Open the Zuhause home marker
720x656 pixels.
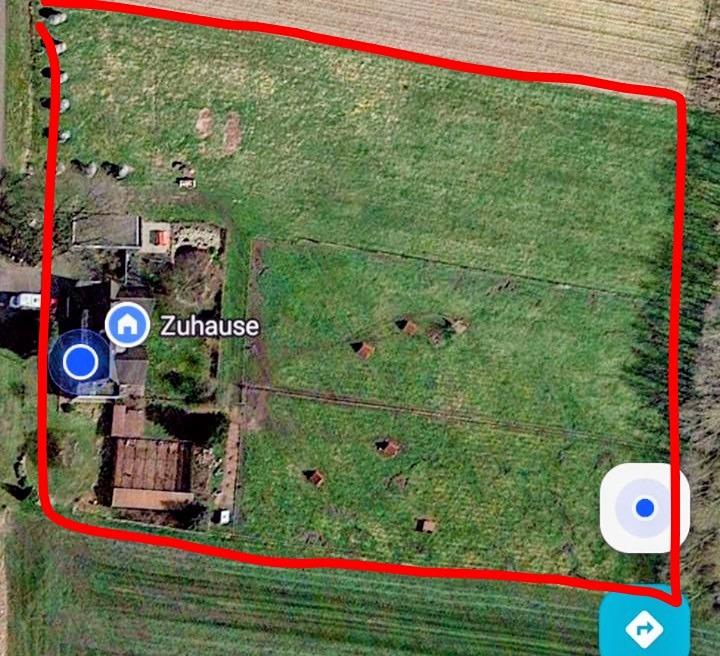point(127,324)
